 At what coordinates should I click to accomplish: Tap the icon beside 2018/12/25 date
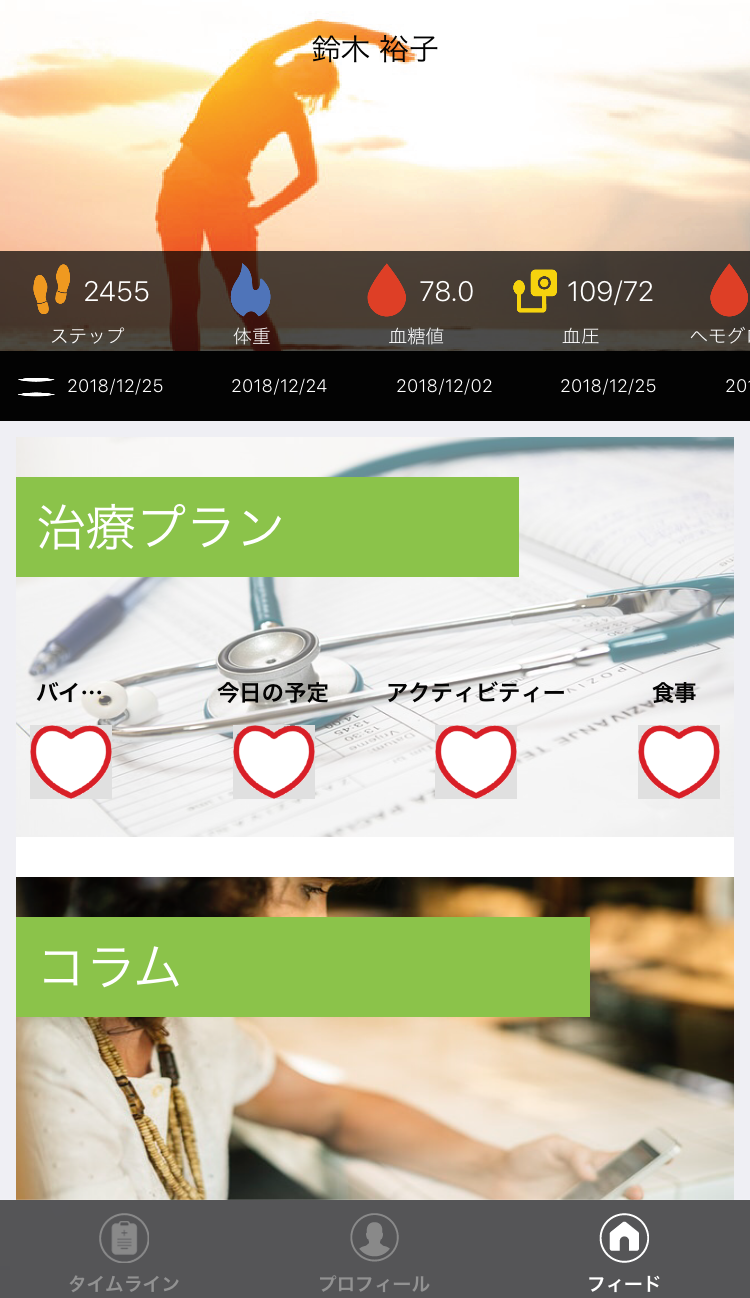click(x=36, y=387)
